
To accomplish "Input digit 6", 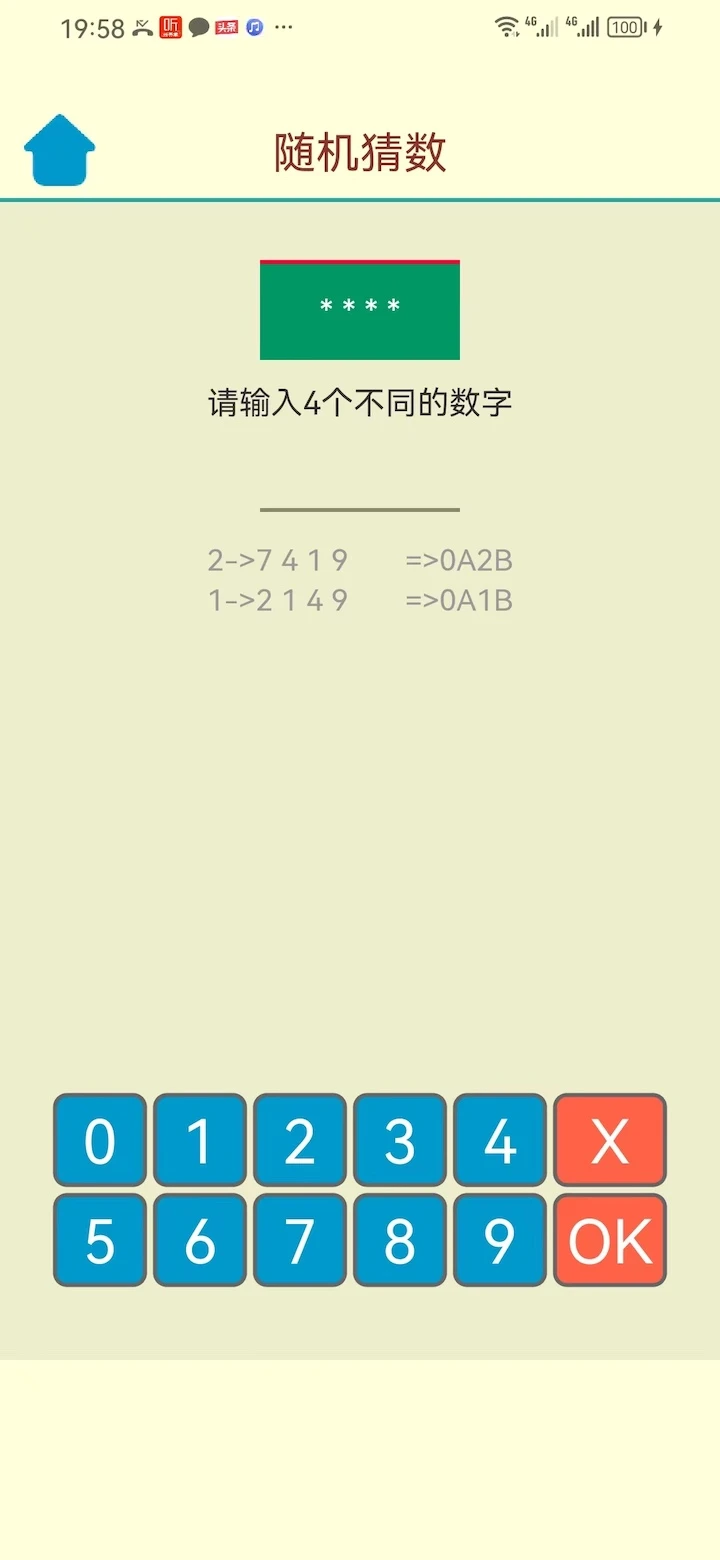I will (200, 1240).
